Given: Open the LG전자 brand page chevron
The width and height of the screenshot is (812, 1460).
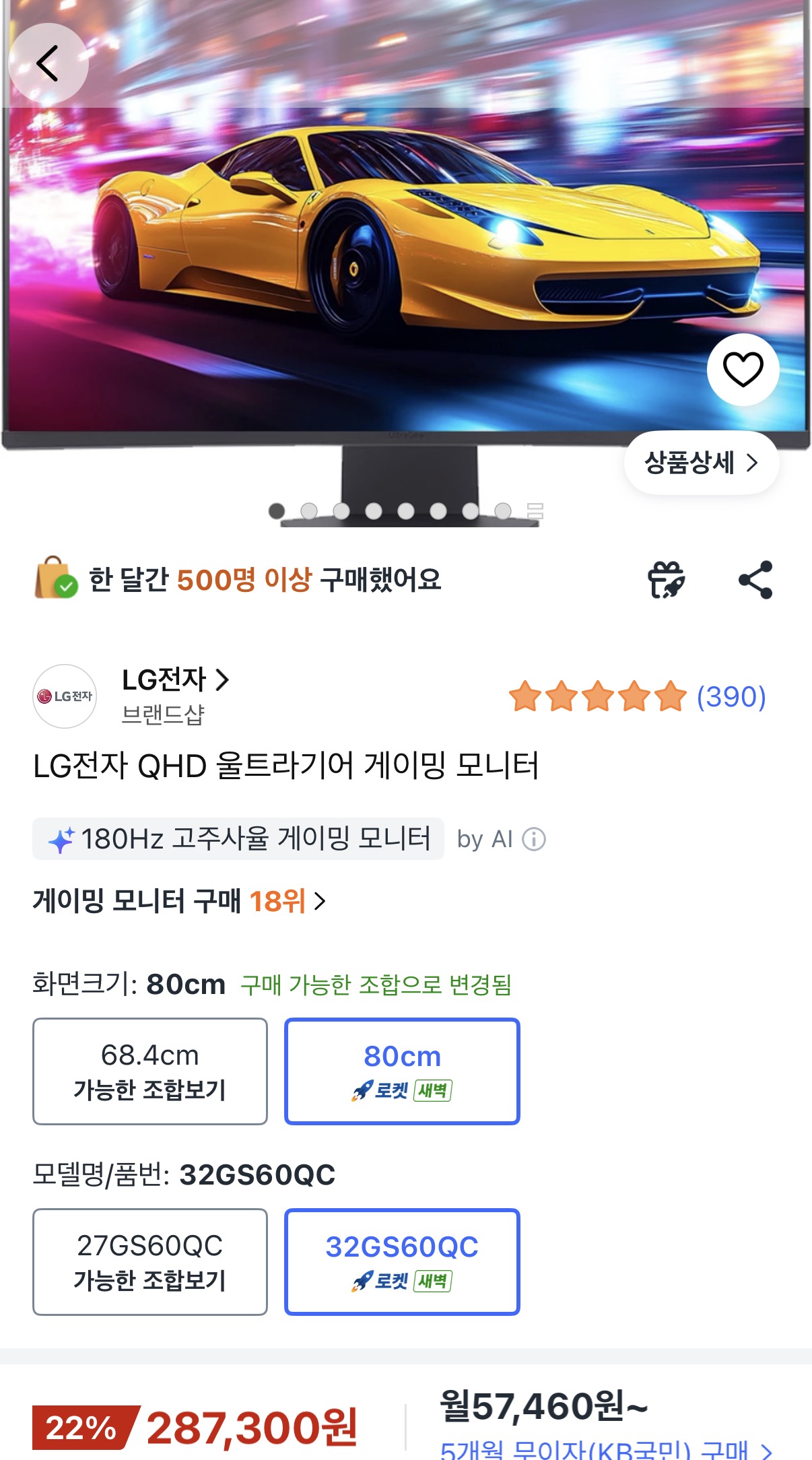Looking at the screenshot, I should [x=223, y=682].
